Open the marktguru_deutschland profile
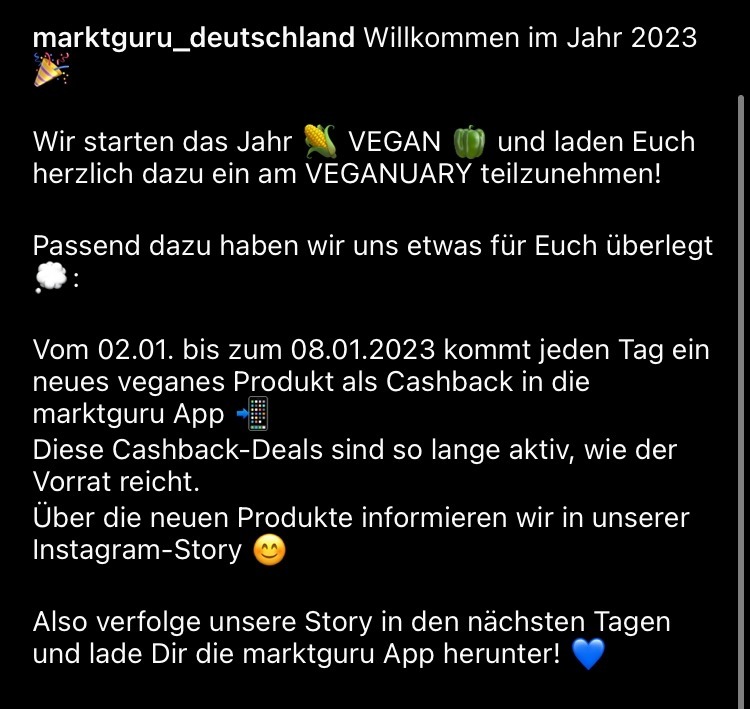Image resolution: width=750 pixels, height=709 pixels. [x=193, y=38]
